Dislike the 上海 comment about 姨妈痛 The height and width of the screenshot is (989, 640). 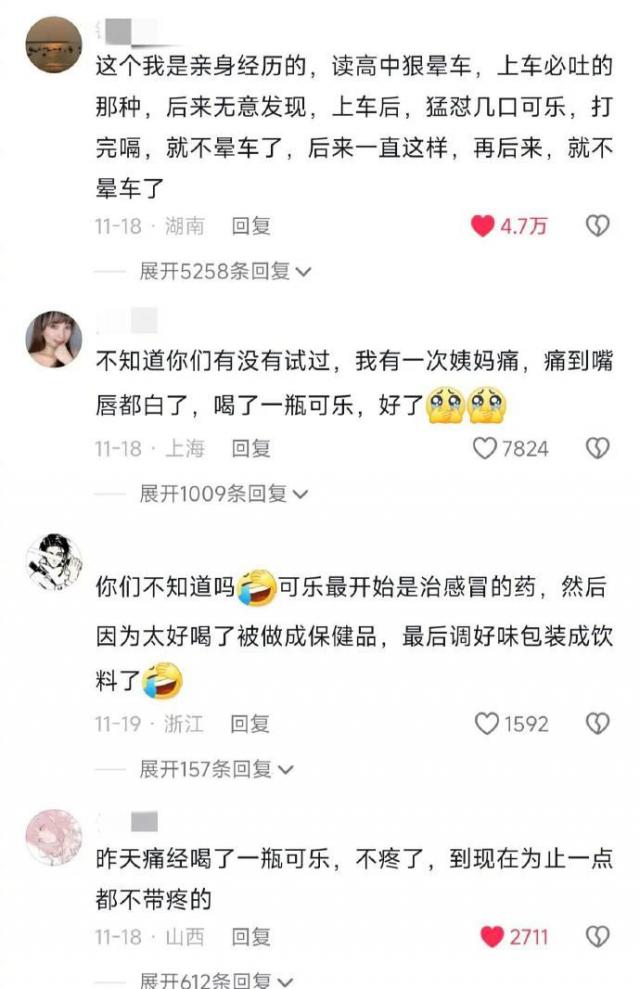597,448
